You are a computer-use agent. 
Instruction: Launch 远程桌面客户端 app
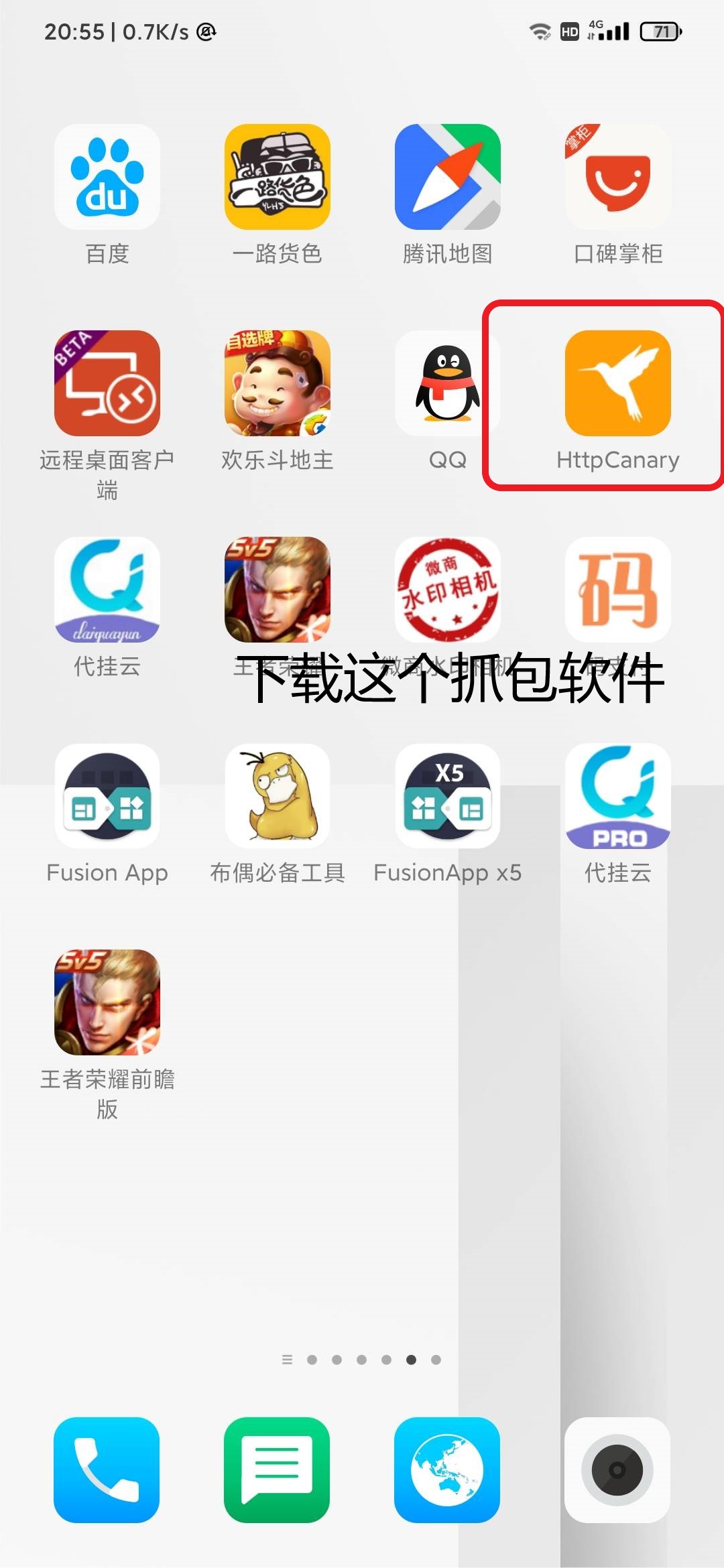[107, 383]
